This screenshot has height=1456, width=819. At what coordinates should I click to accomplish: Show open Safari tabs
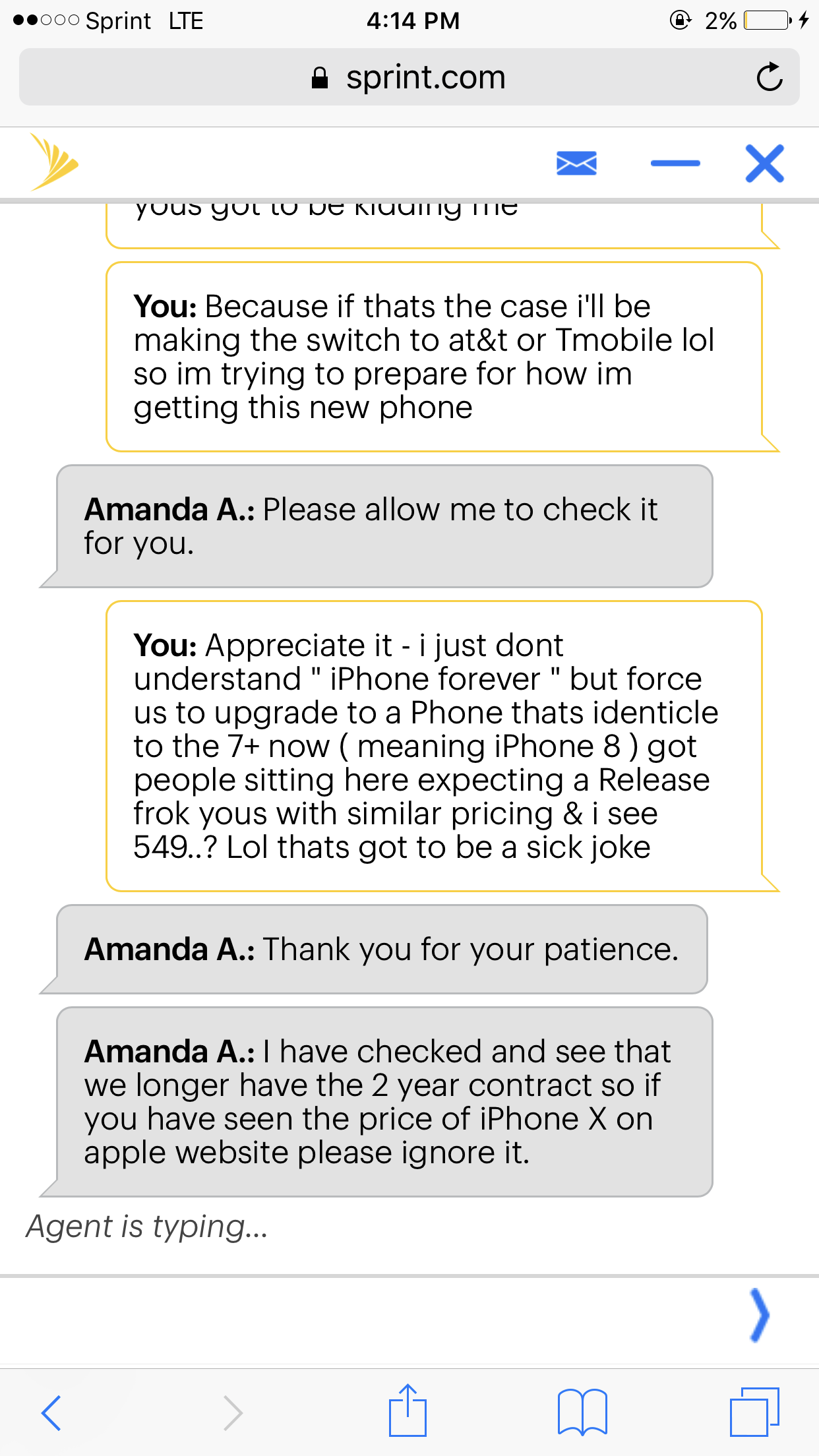754,1412
